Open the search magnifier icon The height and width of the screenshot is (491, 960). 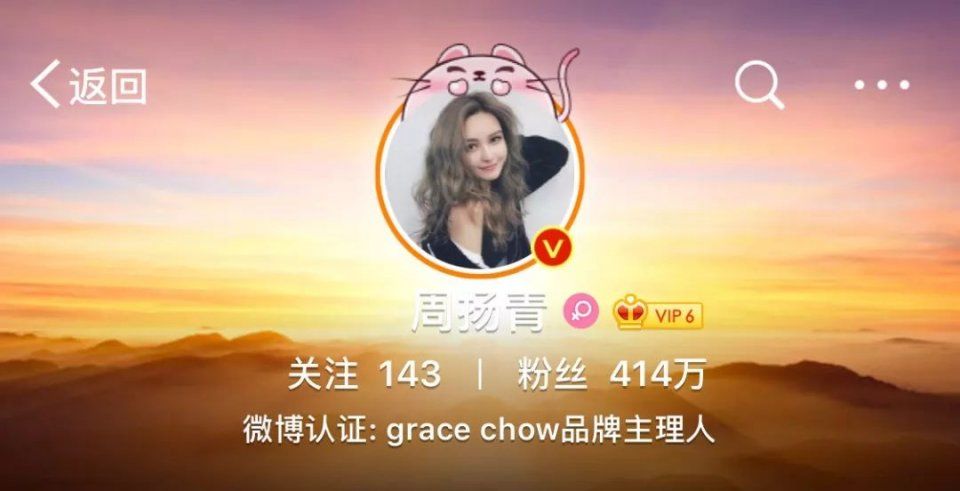point(758,86)
